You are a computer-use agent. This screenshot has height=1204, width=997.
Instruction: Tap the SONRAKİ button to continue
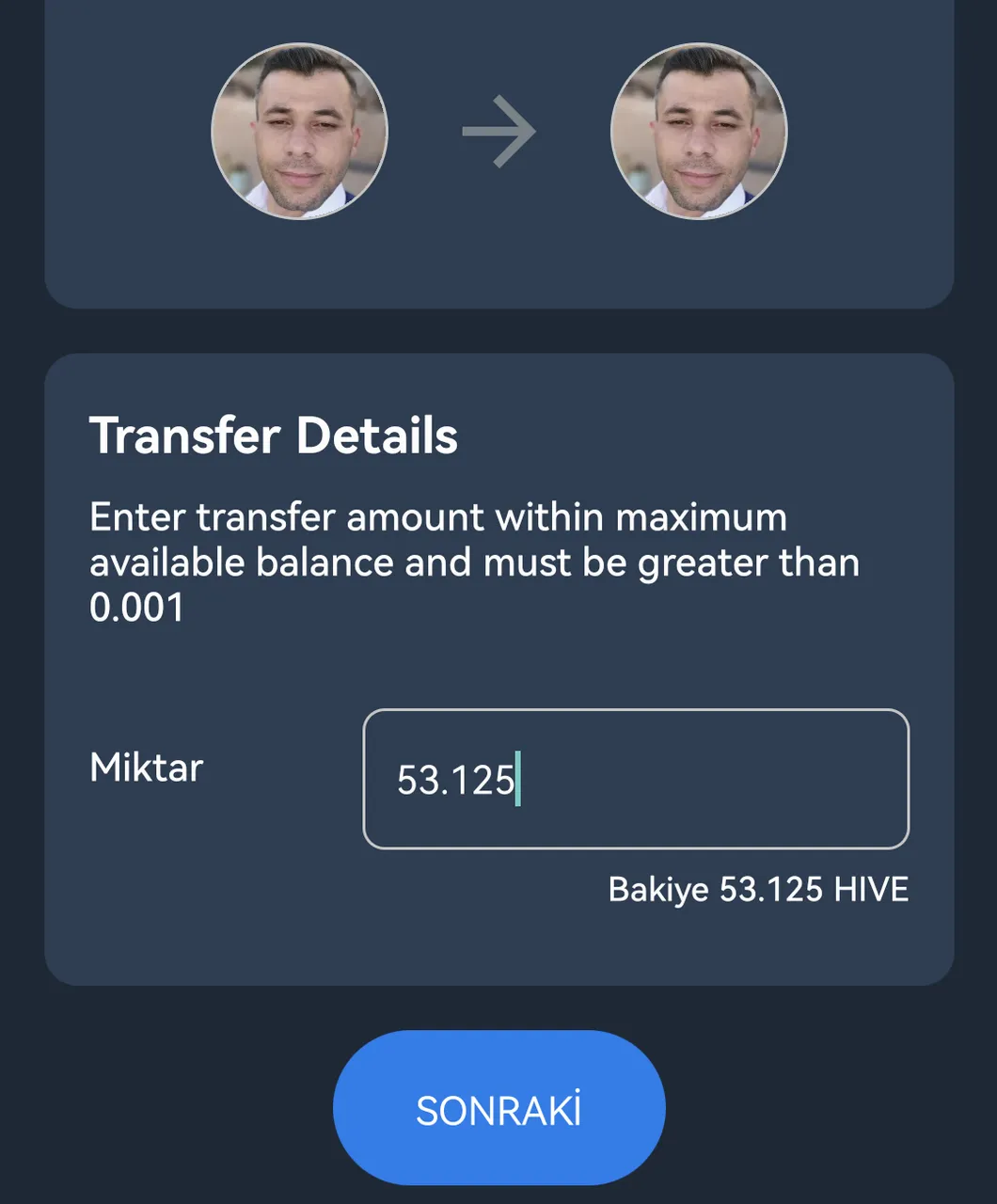click(498, 1108)
